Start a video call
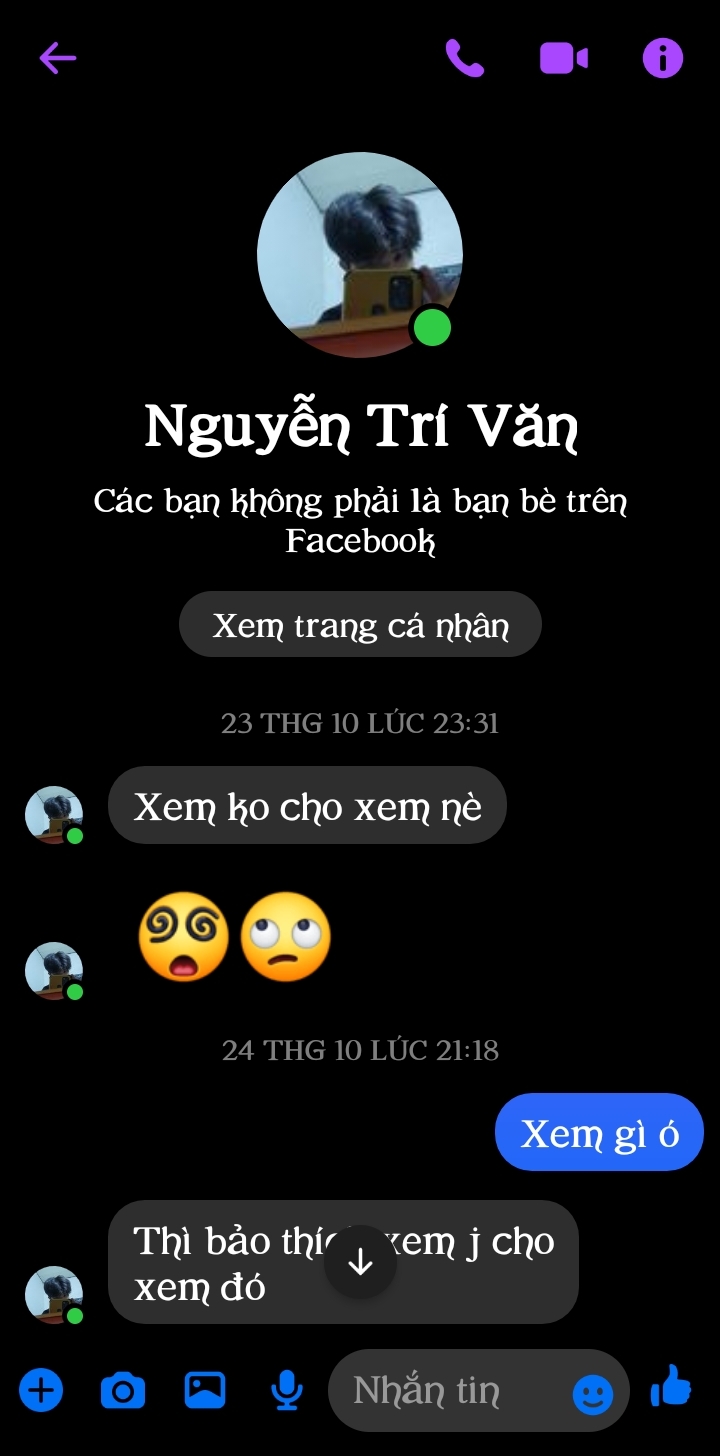The width and height of the screenshot is (720, 1456). coord(564,58)
